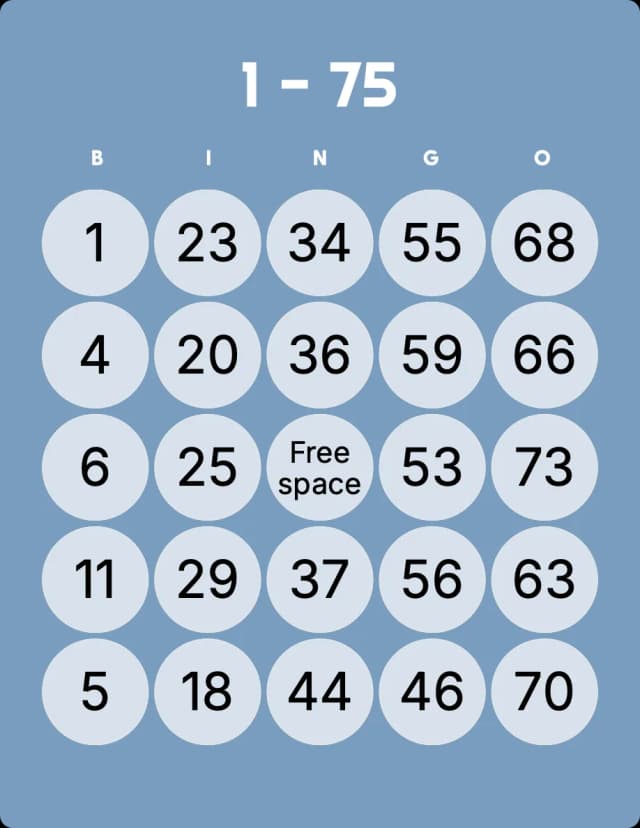Mark the Free space cell

tap(320, 467)
